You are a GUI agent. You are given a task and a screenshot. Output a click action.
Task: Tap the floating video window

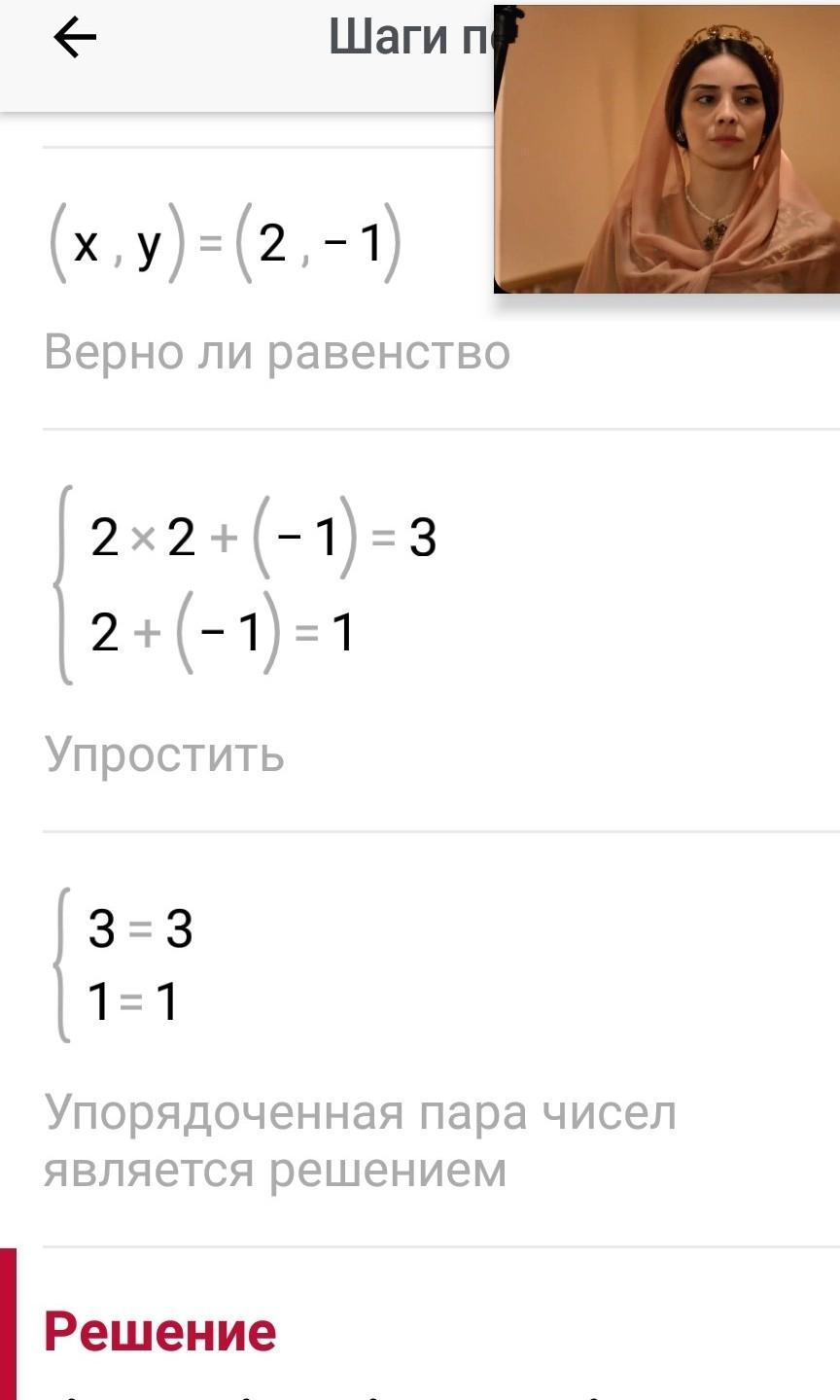click(x=667, y=149)
